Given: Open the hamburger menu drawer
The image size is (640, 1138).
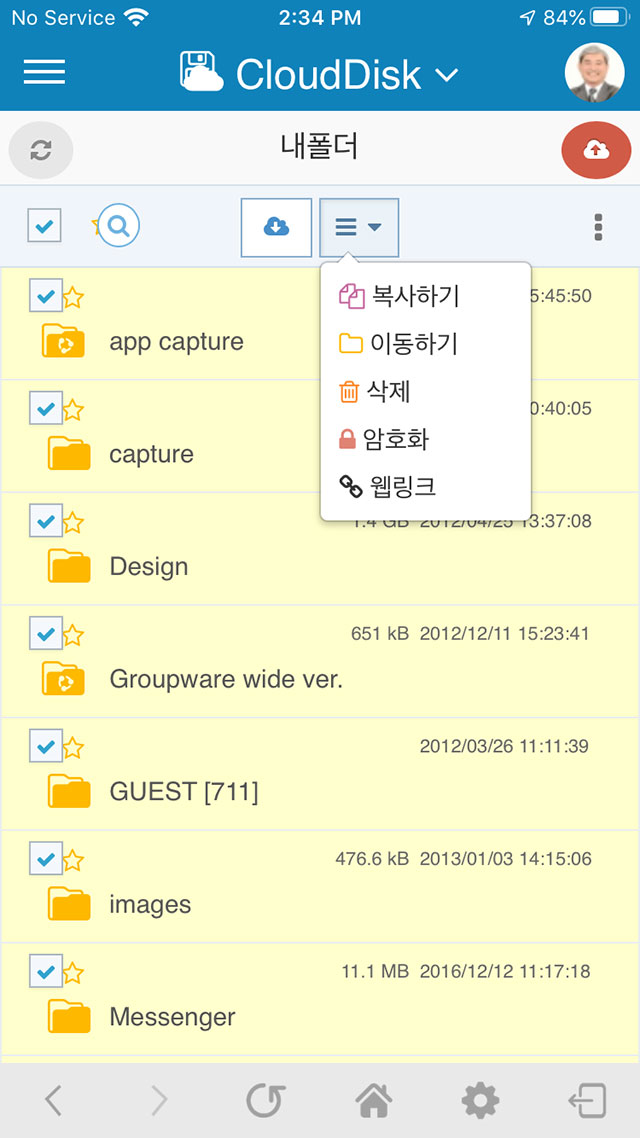Looking at the screenshot, I should tap(44, 72).
